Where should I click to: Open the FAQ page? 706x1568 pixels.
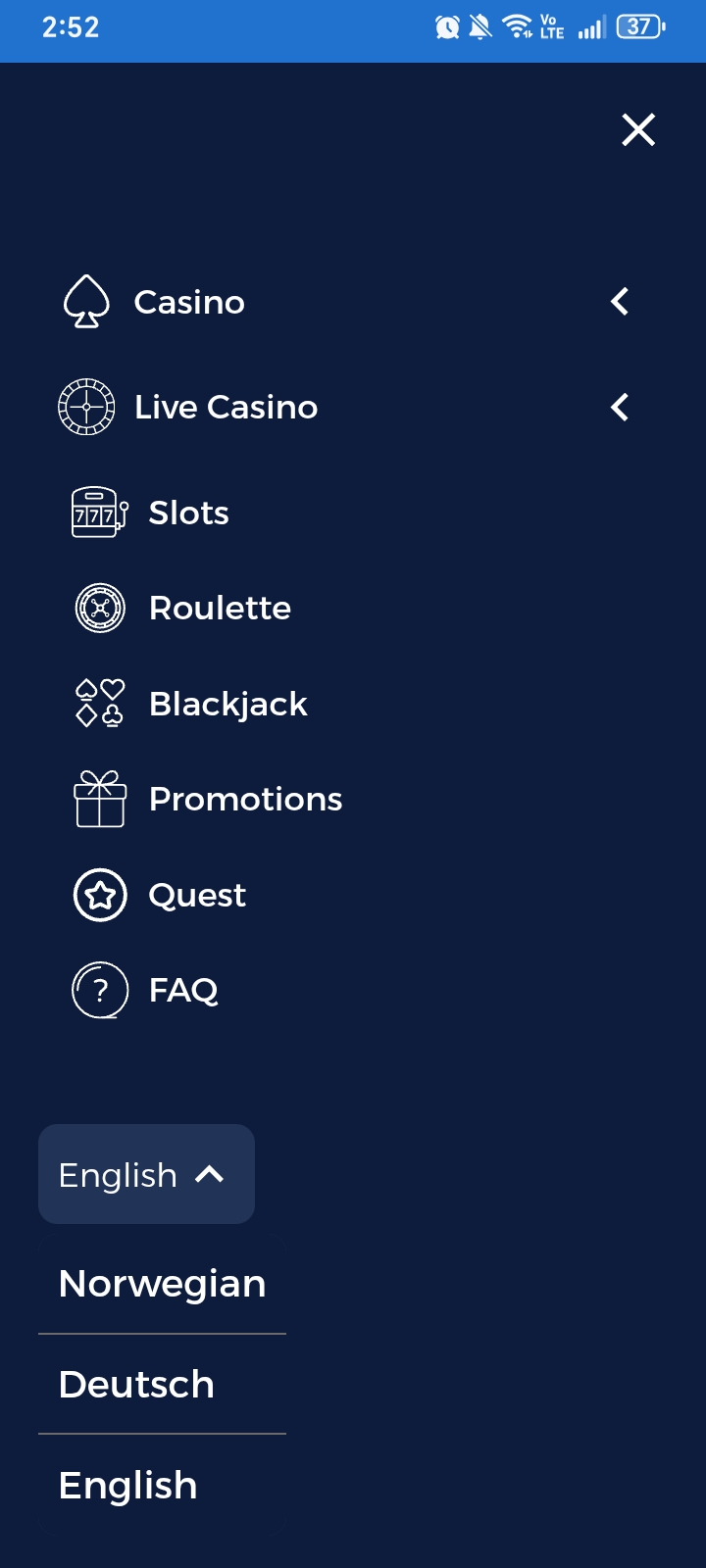pos(182,990)
